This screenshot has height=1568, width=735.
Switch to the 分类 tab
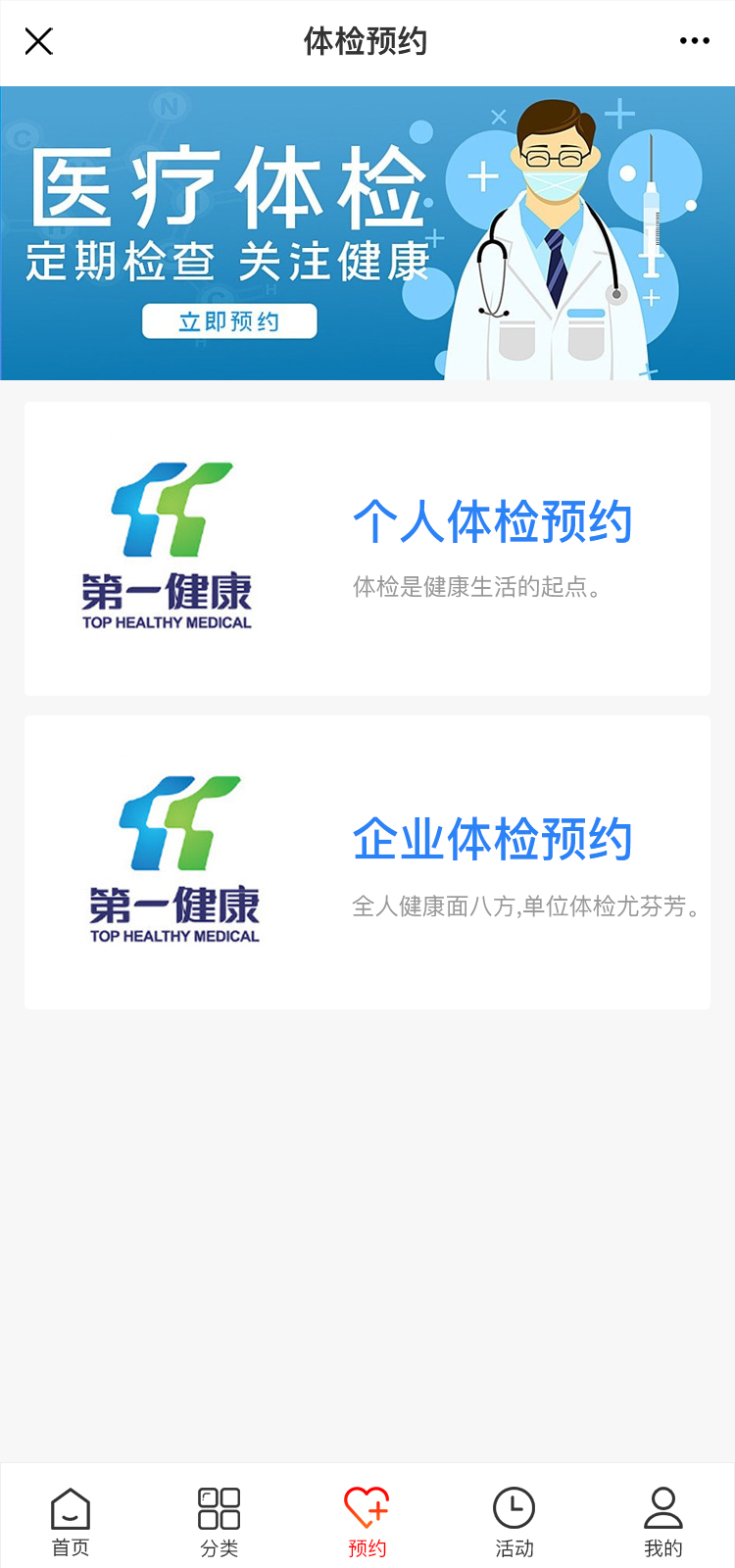219,1521
